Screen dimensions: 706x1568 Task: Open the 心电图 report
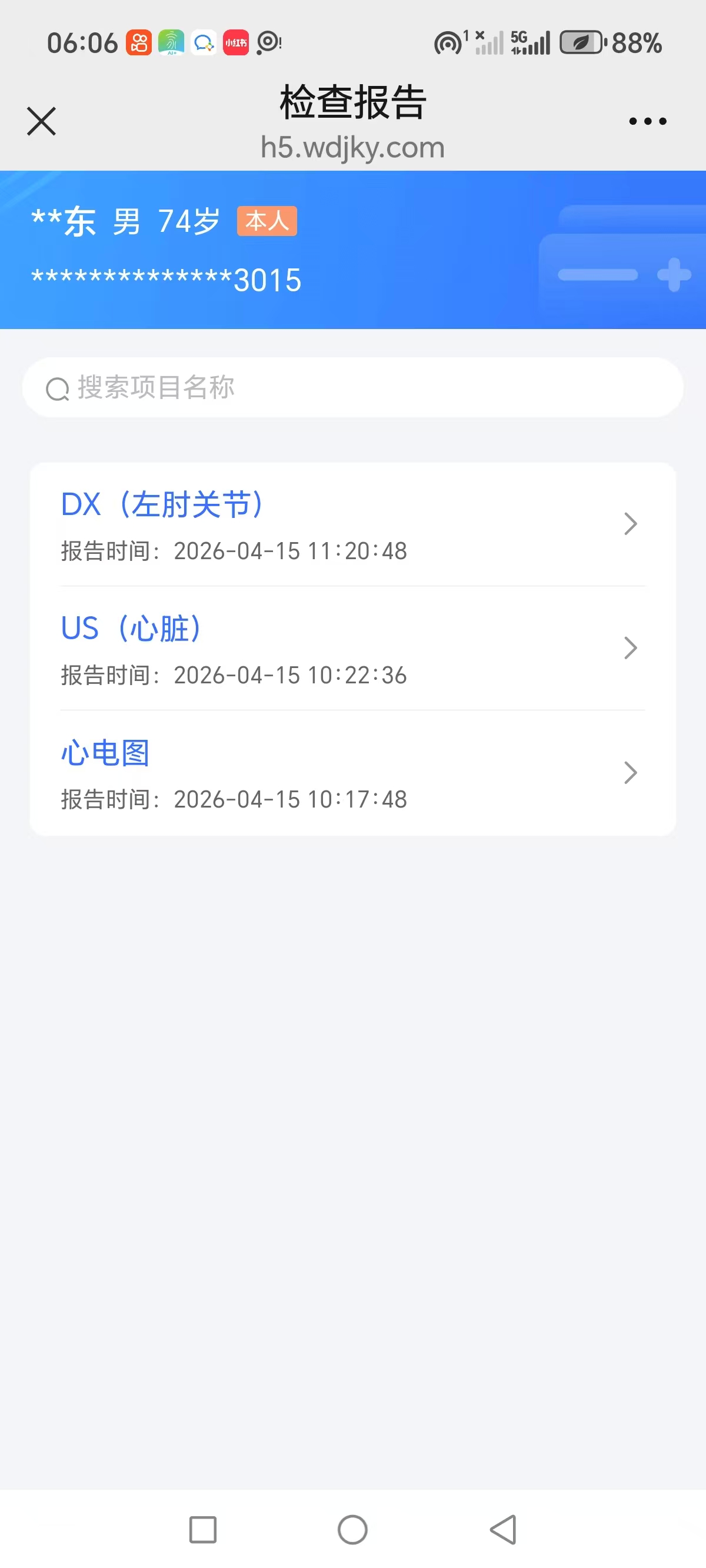[x=352, y=773]
